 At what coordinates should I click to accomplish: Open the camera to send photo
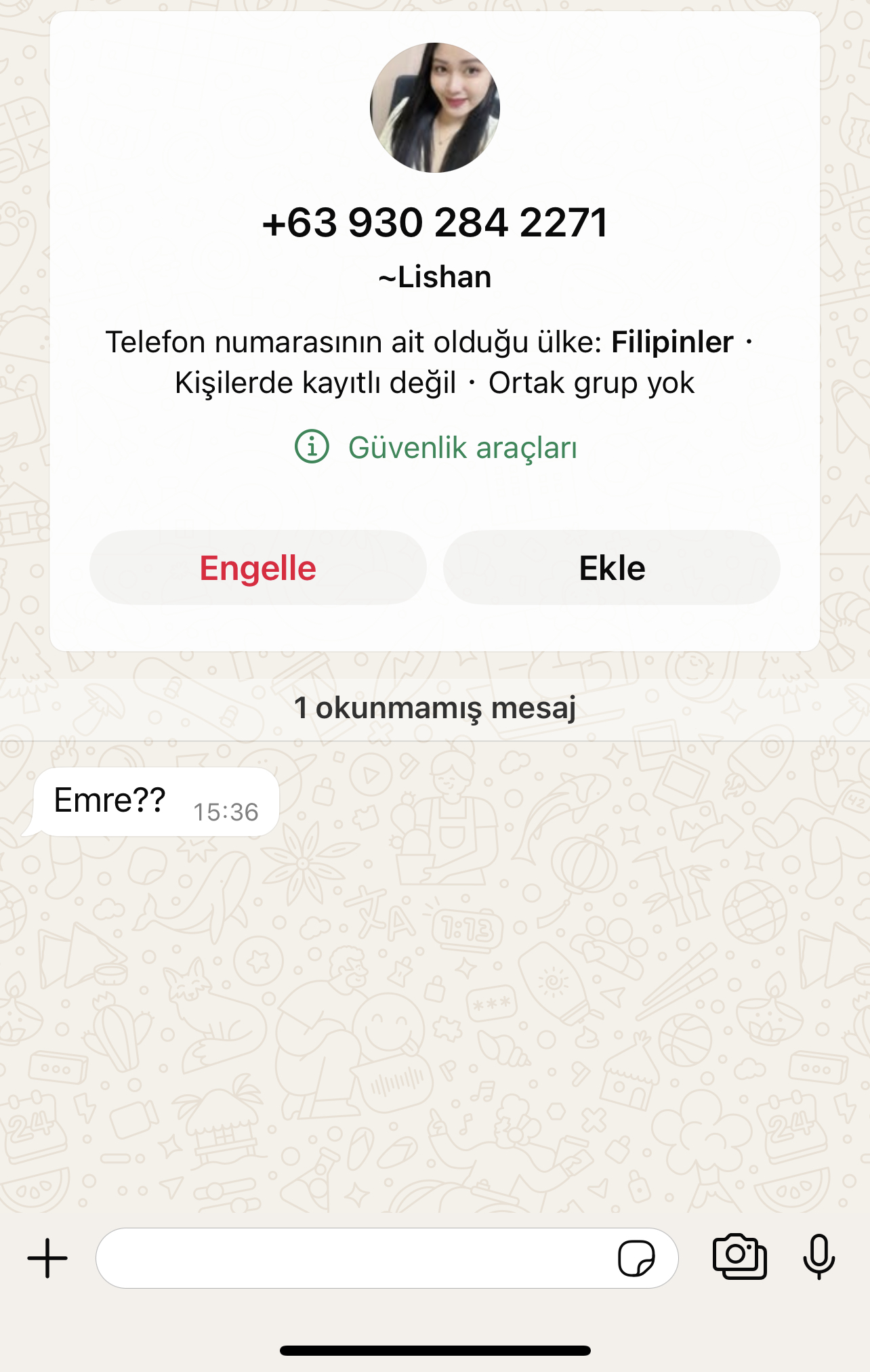point(739,1257)
